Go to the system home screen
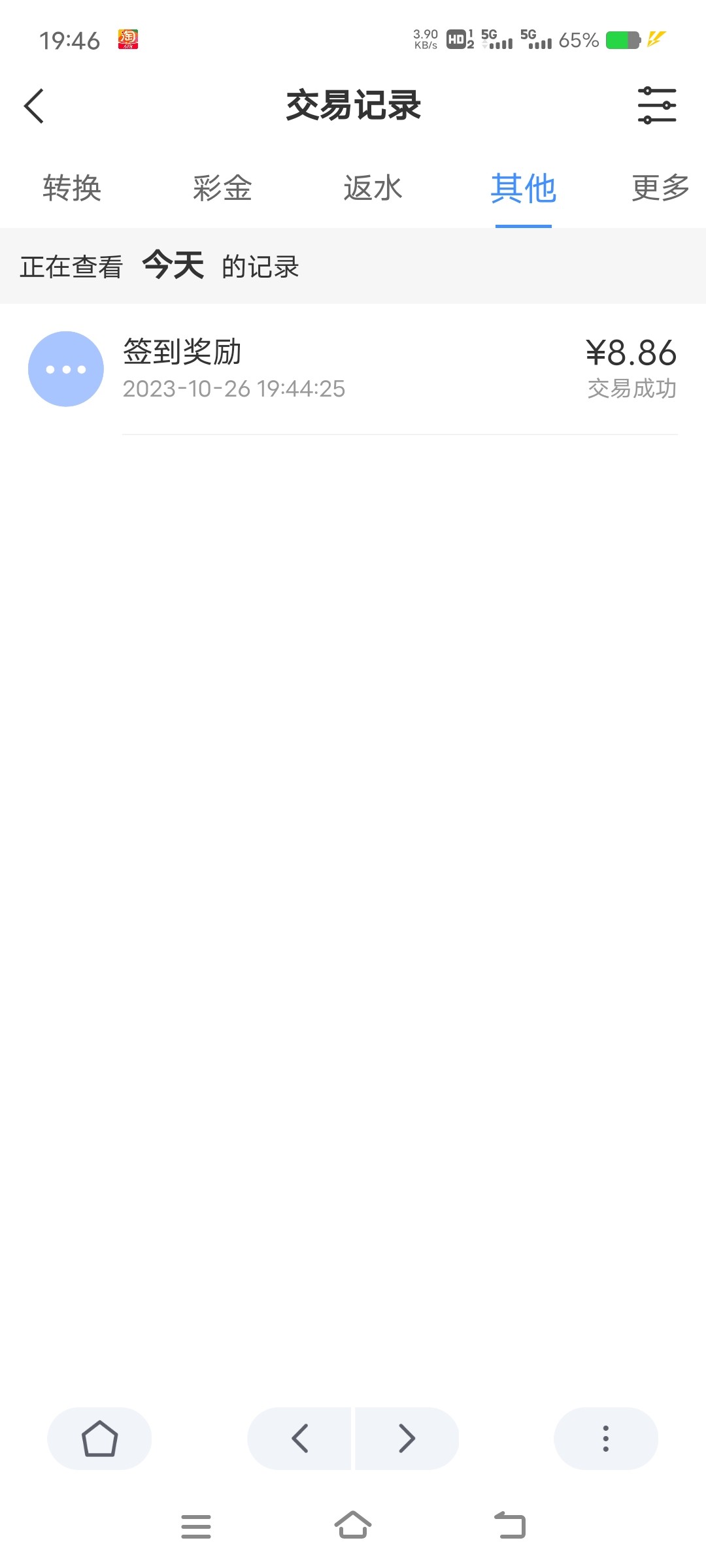The height and width of the screenshot is (1568, 706). point(353,1526)
